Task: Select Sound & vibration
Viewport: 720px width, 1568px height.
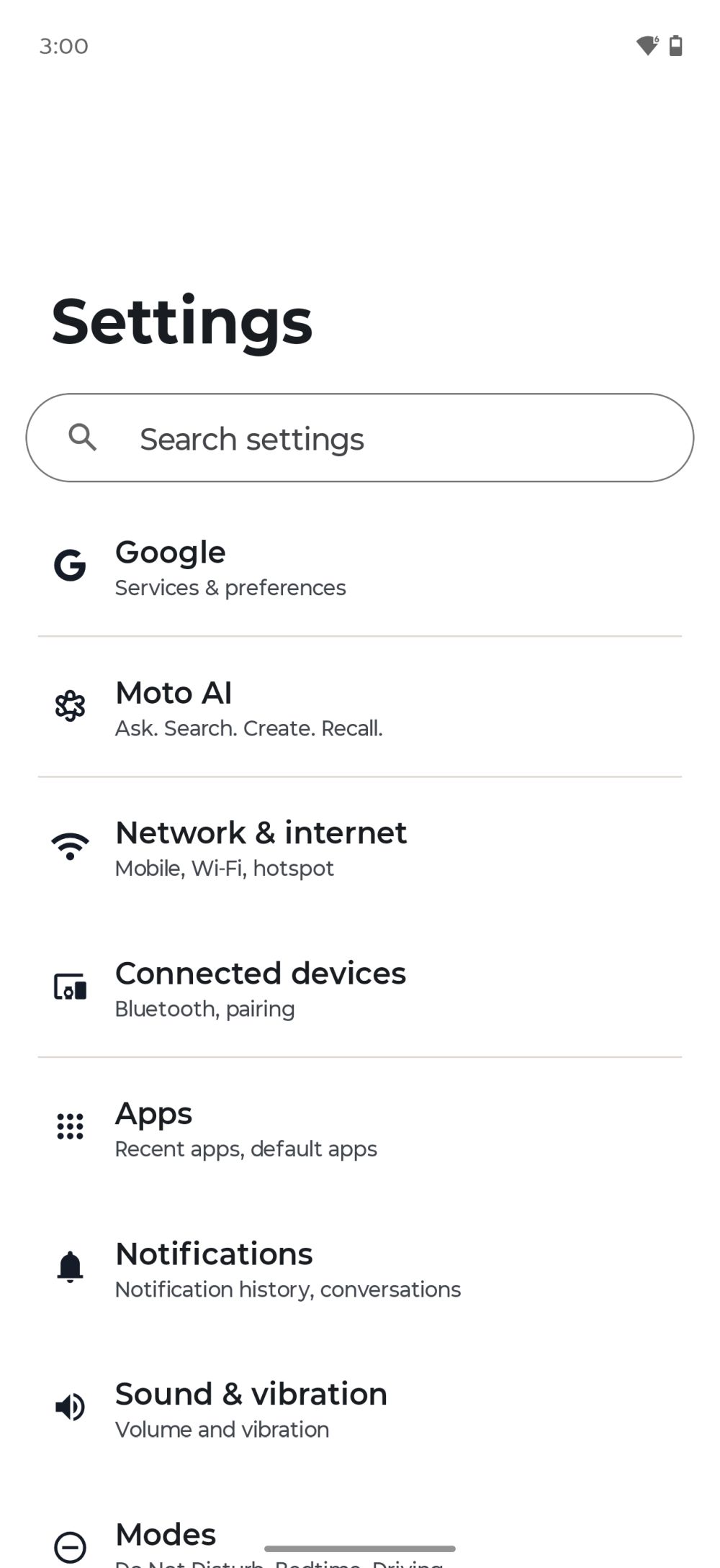Action: point(360,1409)
